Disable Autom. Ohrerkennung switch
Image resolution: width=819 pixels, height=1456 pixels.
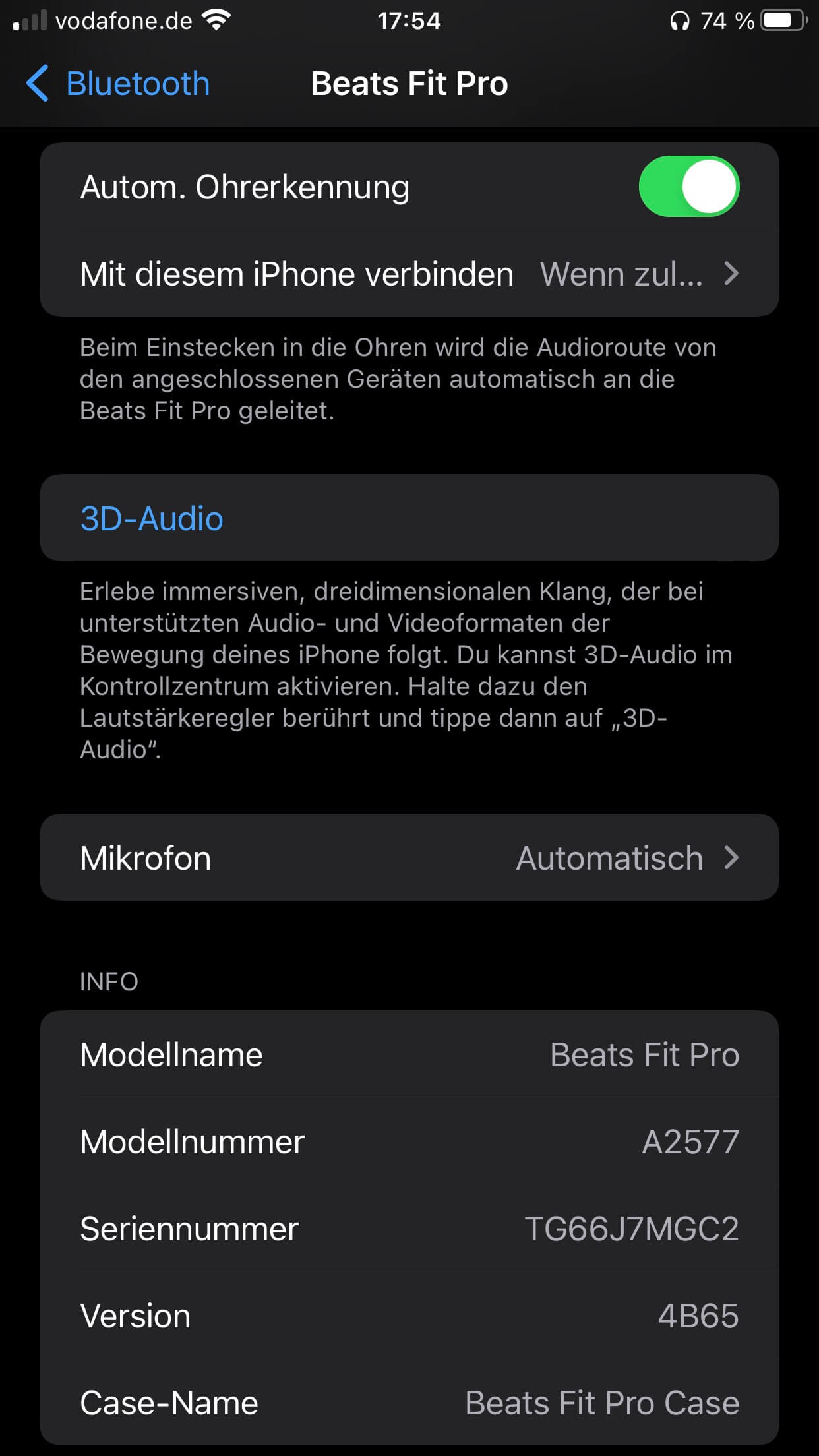tap(688, 187)
